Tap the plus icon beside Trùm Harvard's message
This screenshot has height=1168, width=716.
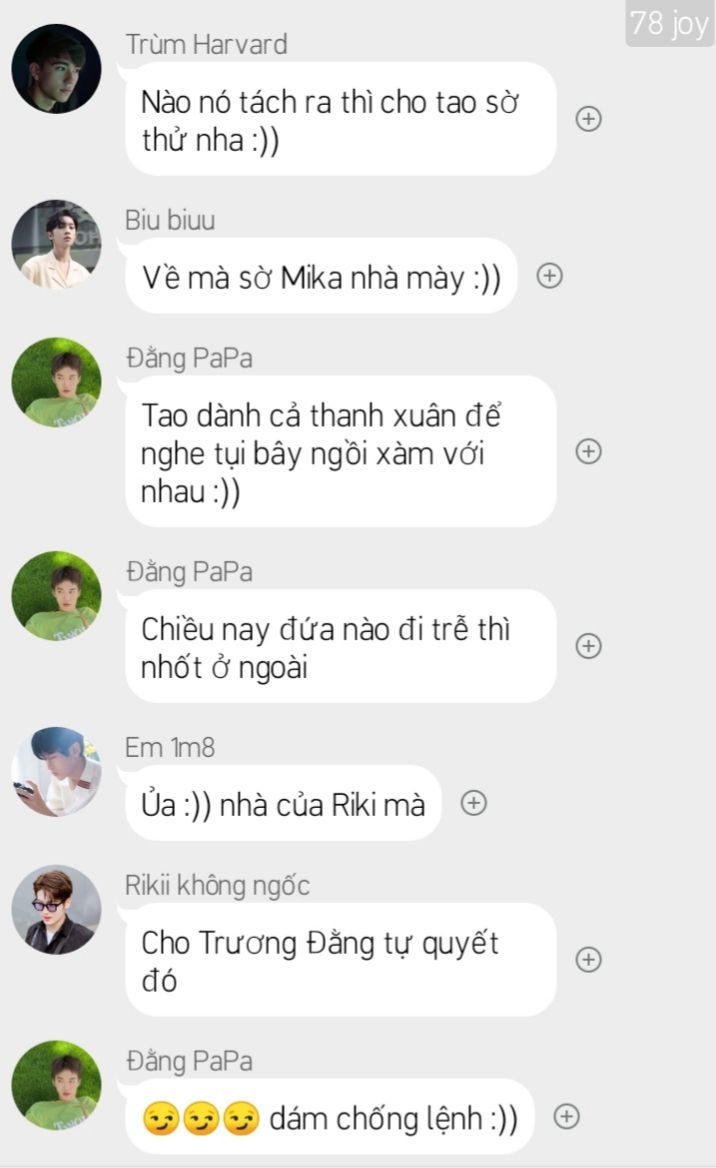pyautogui.click(x=589, y=119)
